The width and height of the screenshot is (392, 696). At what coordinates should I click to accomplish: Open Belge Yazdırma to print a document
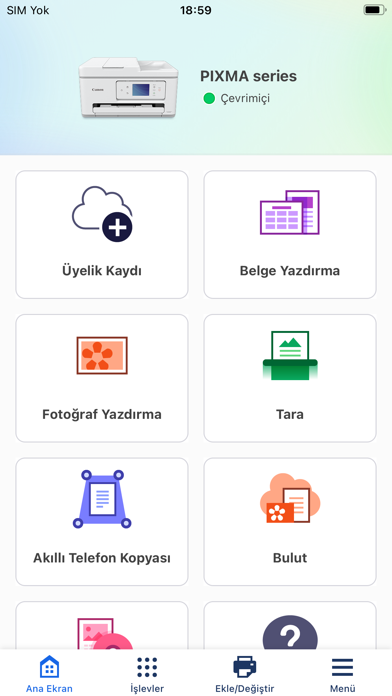[290, 234]
